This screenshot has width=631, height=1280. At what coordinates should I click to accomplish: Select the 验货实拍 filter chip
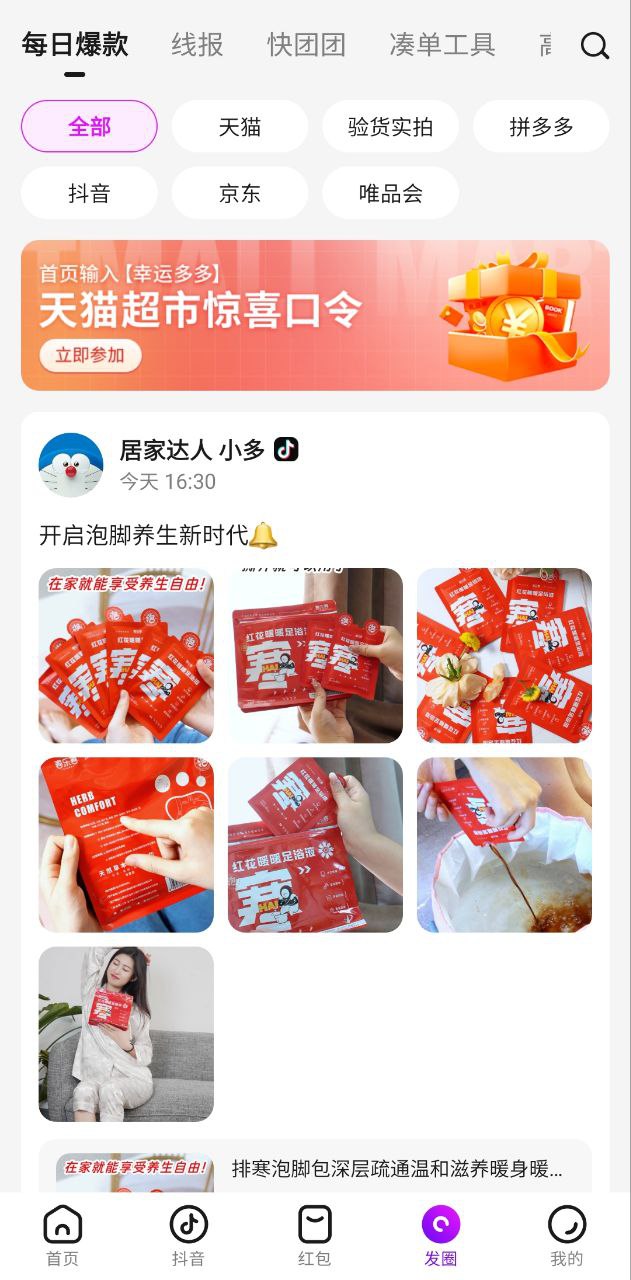coord(390,127)
